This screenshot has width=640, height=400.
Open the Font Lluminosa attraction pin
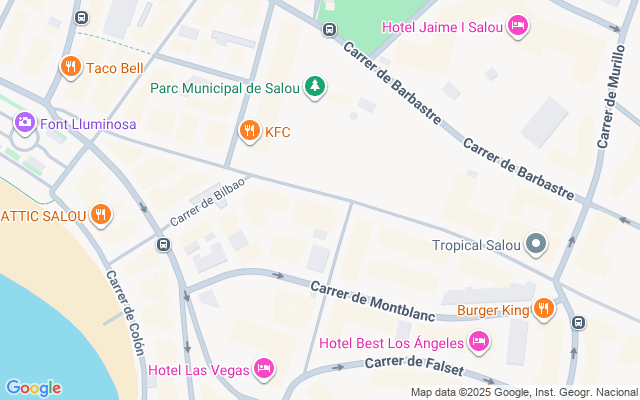tap(25, 123)
